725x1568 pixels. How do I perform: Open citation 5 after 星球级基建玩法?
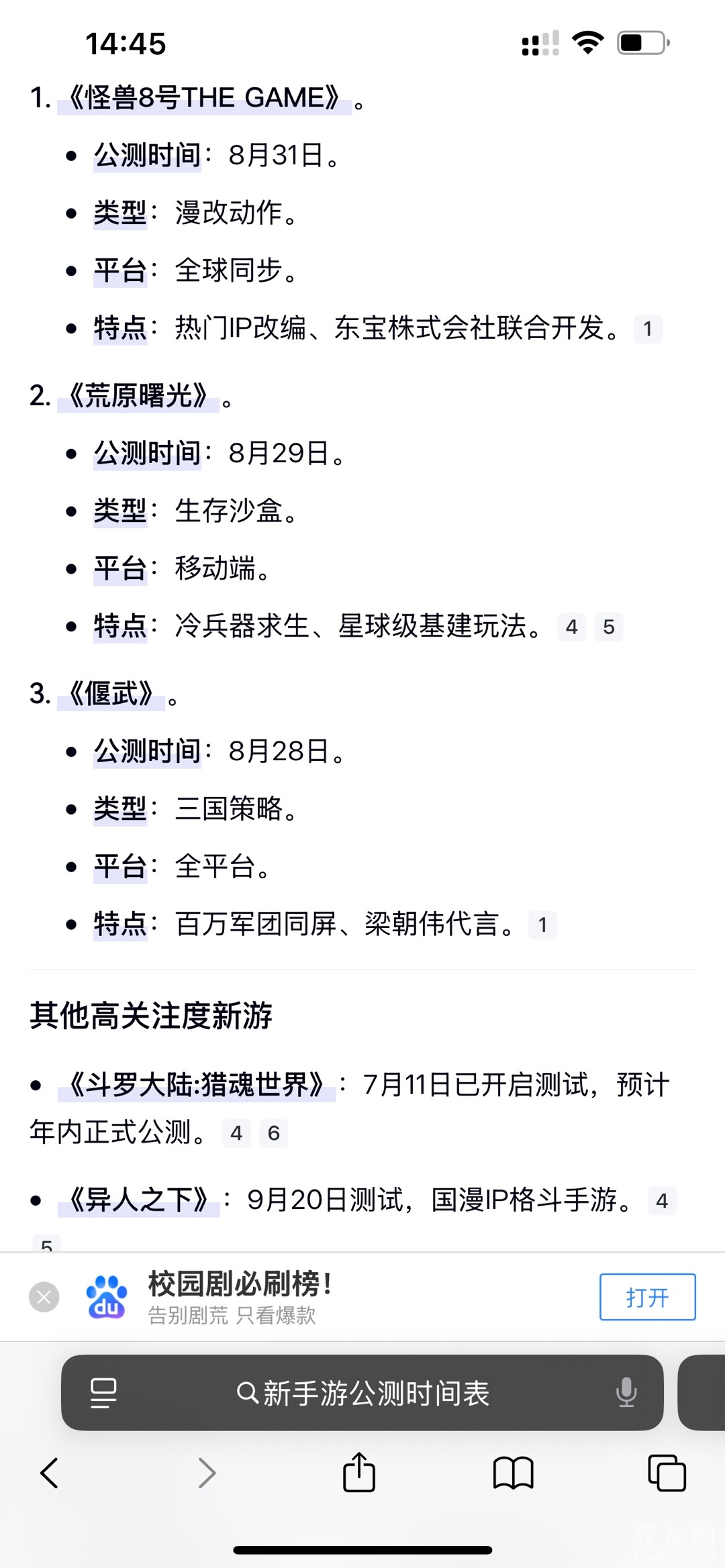click(x=609, y=627)
